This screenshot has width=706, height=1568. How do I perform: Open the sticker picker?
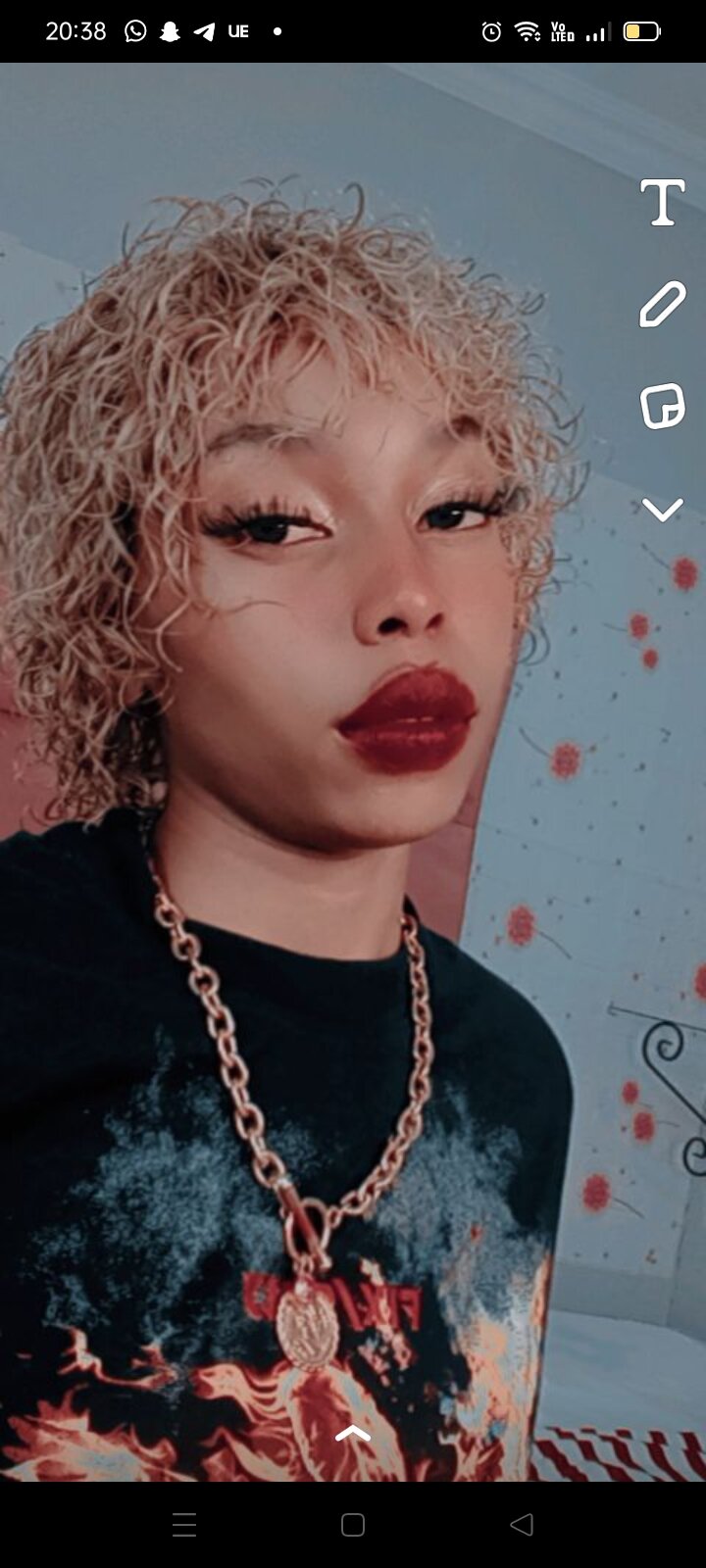pos(662,406)
